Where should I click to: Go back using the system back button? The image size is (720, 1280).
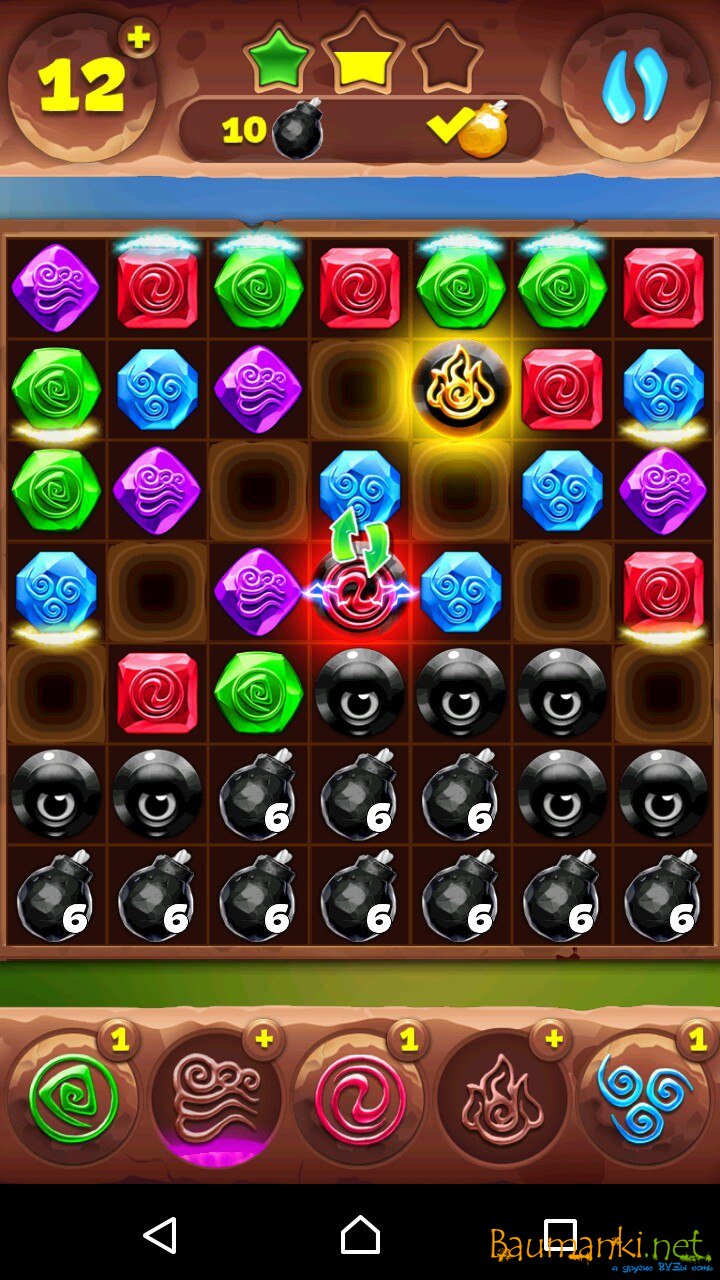(160, 1235)
